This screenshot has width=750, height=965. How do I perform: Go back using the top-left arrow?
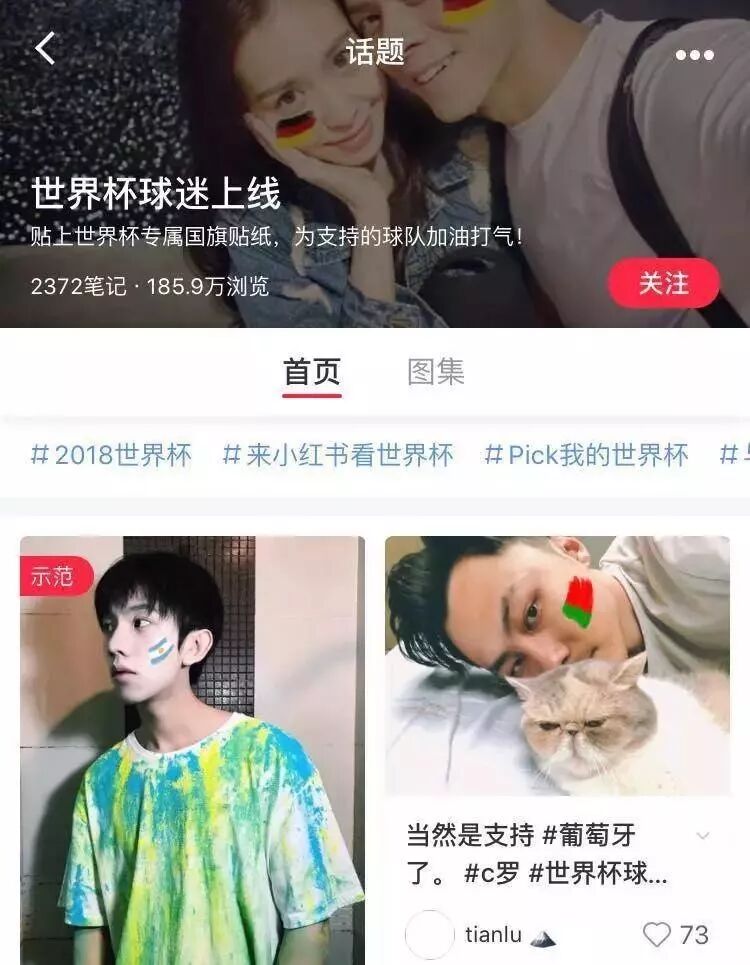point(45,48)
